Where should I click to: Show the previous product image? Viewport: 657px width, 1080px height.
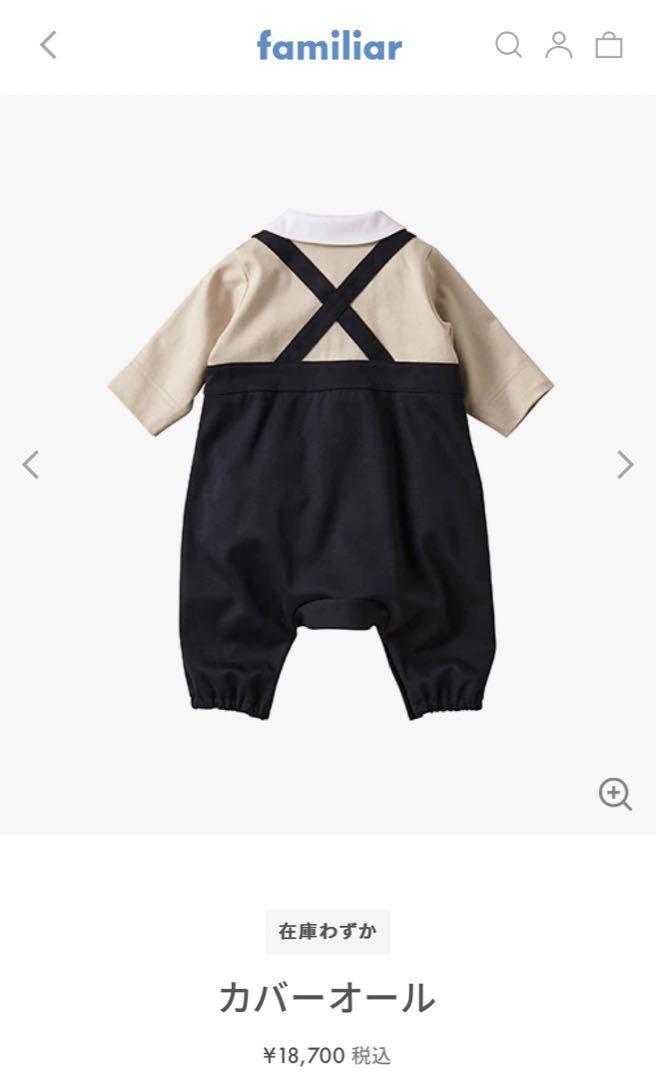point(31,464)
